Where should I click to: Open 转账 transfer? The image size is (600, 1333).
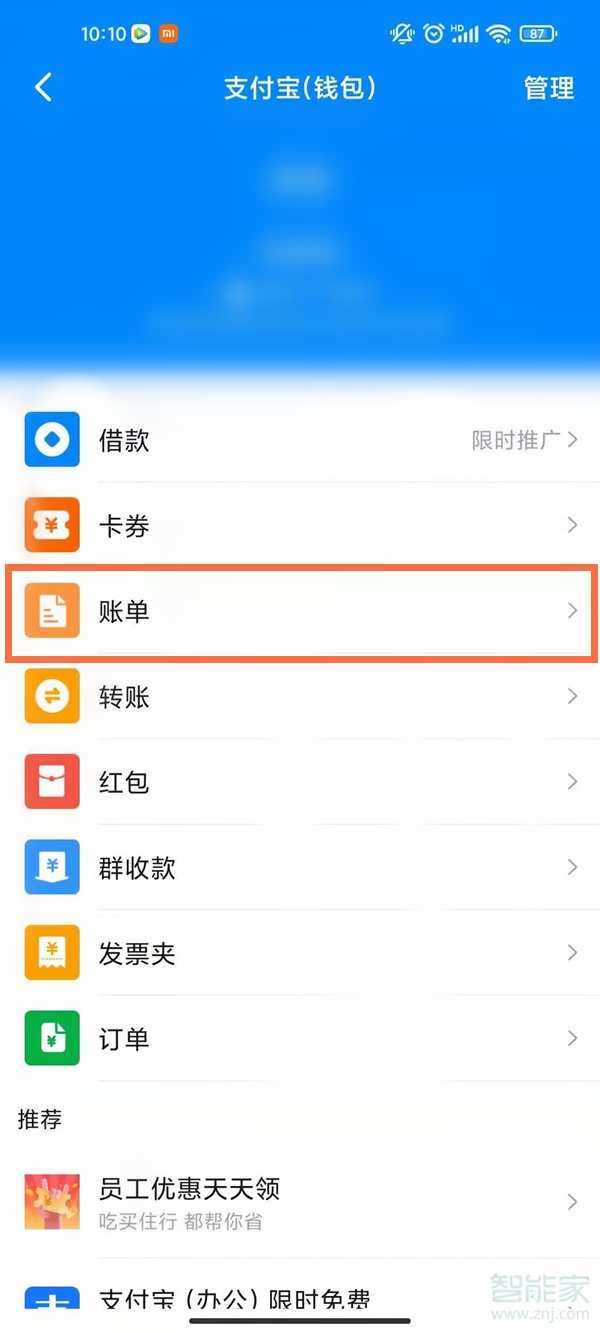pyautogui.click(x=300, y=697)
